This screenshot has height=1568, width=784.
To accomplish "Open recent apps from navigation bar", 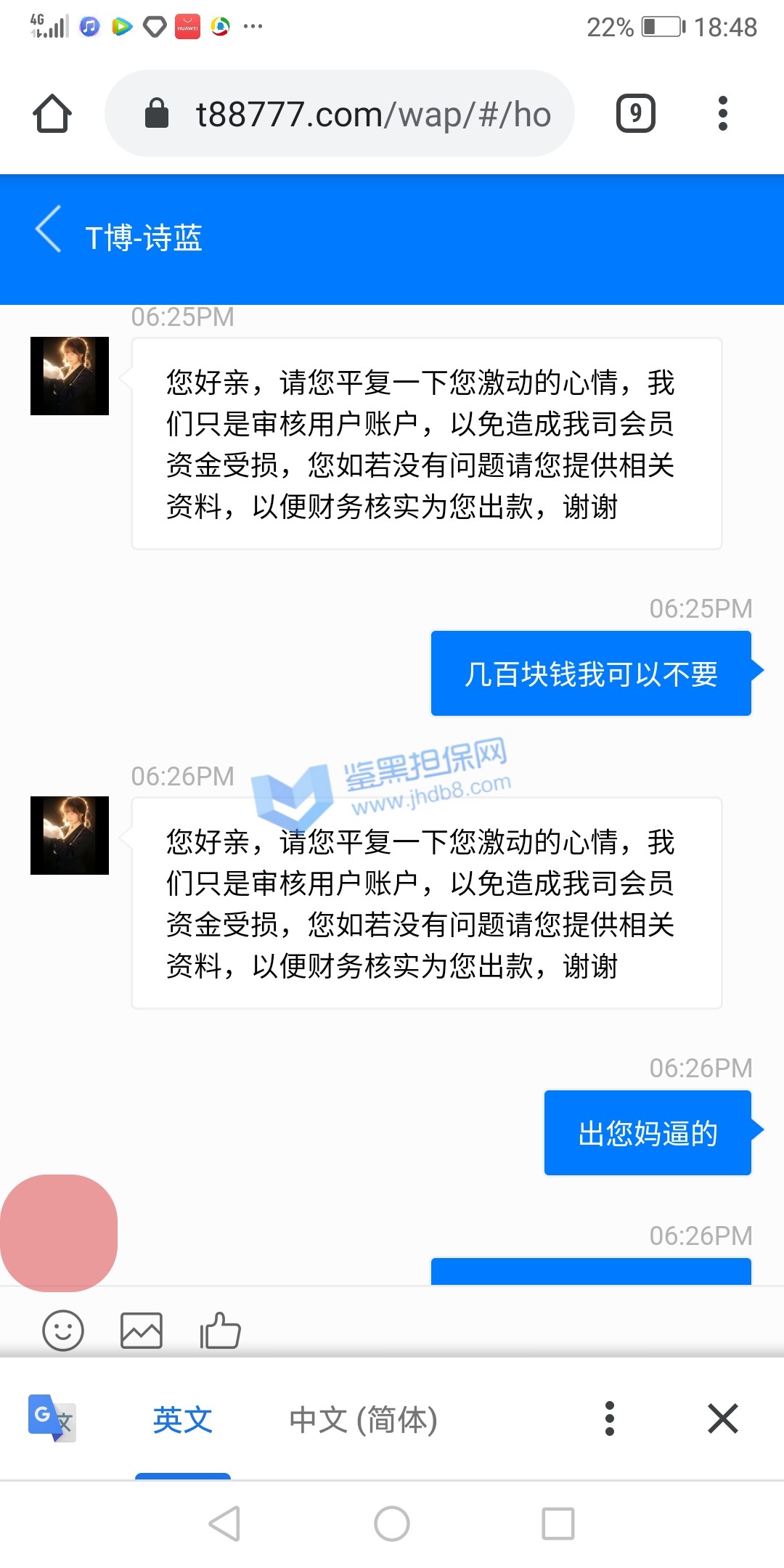I will tap(558, 1523).
